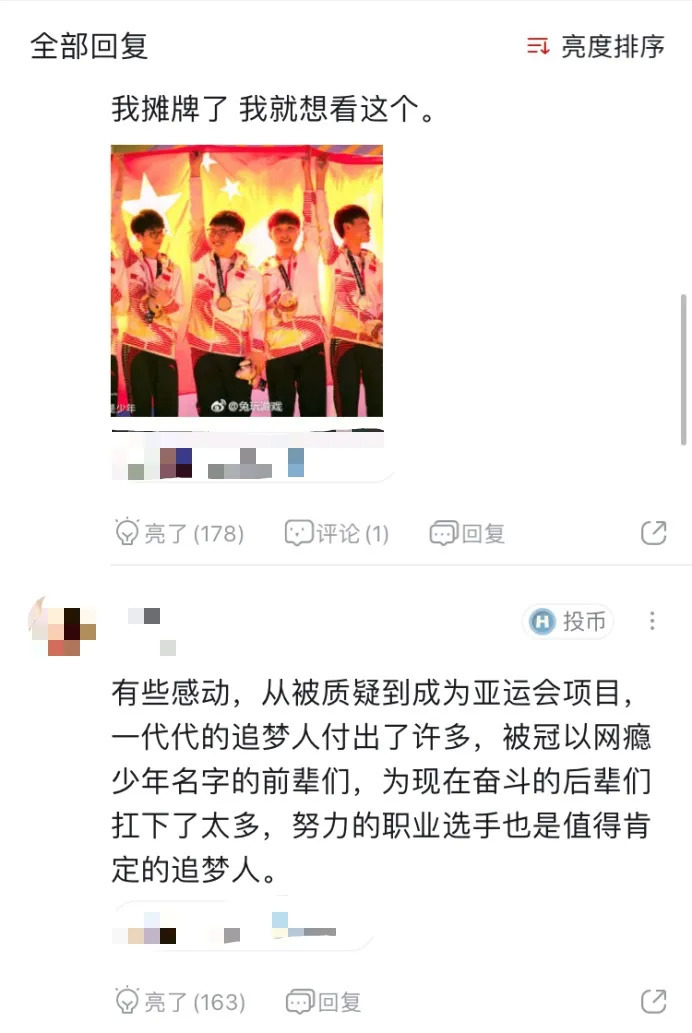The image size is (692, 1033).
Task: Change sorting via 亮度排序
Action: pyautogui.click(x=596, y=46)
